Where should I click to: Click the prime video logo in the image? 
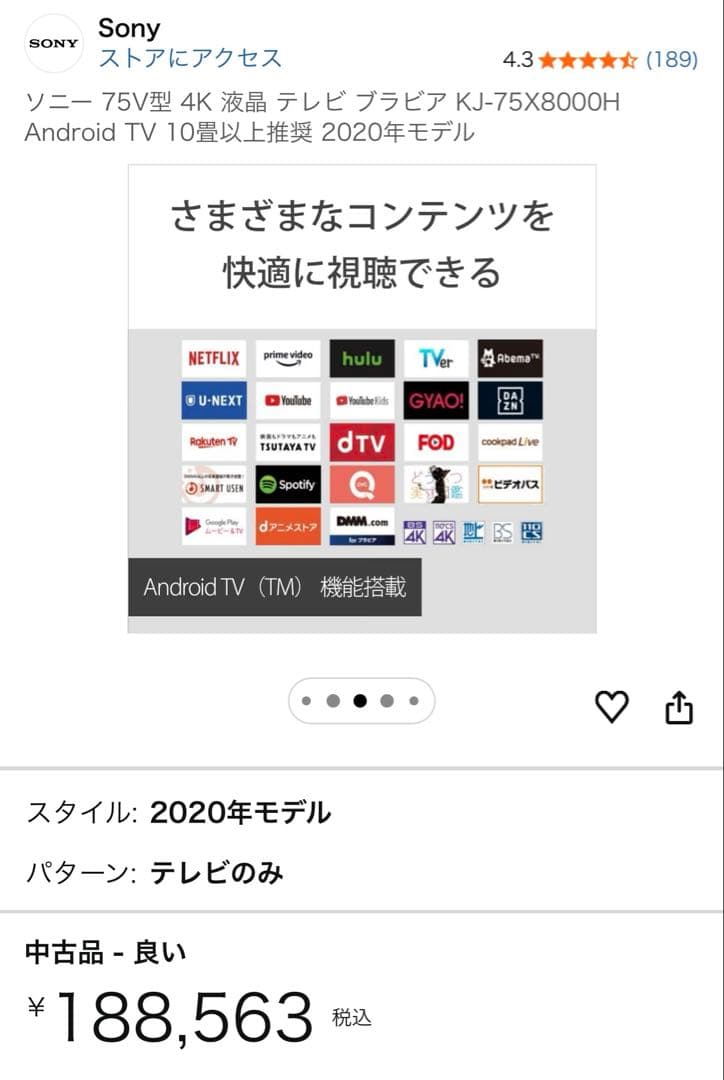[x=288, y=359]
